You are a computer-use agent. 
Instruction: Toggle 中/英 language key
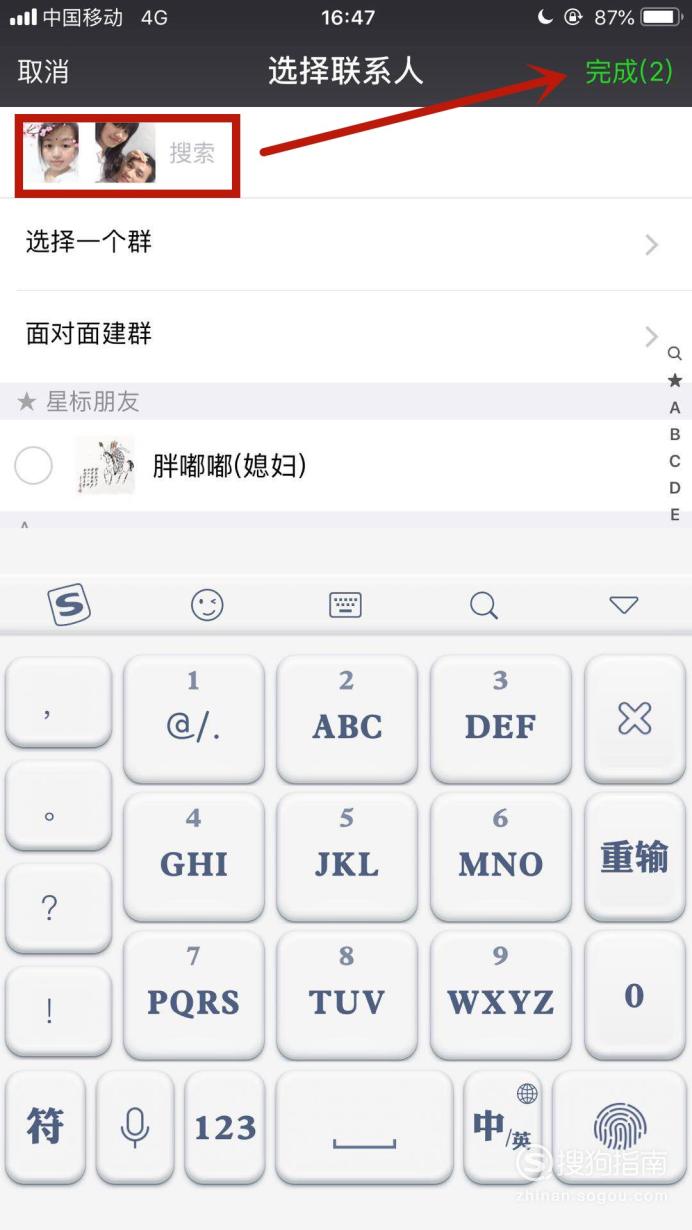point(503,1128)
